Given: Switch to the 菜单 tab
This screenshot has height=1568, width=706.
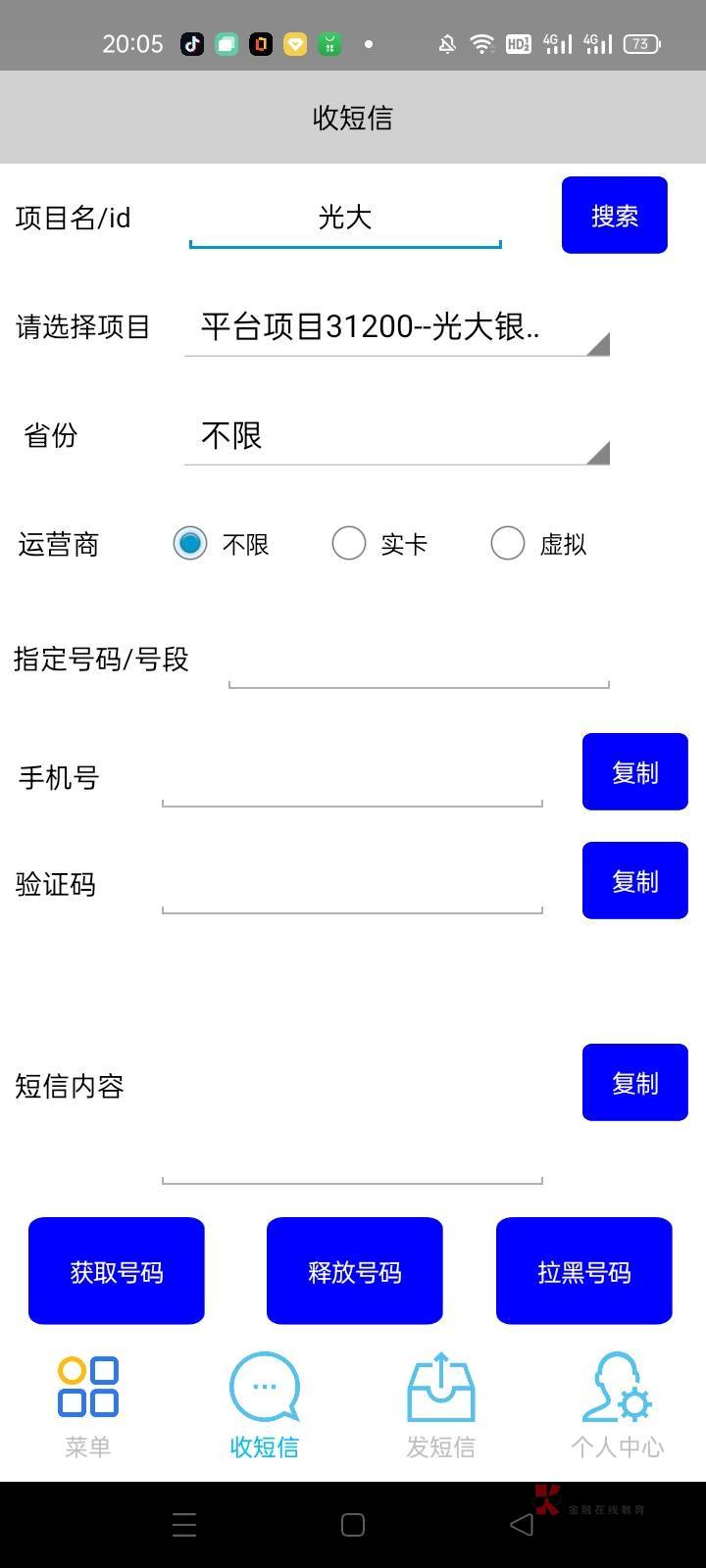Looking at the screenshot, I should click(x=88, y=1406).
